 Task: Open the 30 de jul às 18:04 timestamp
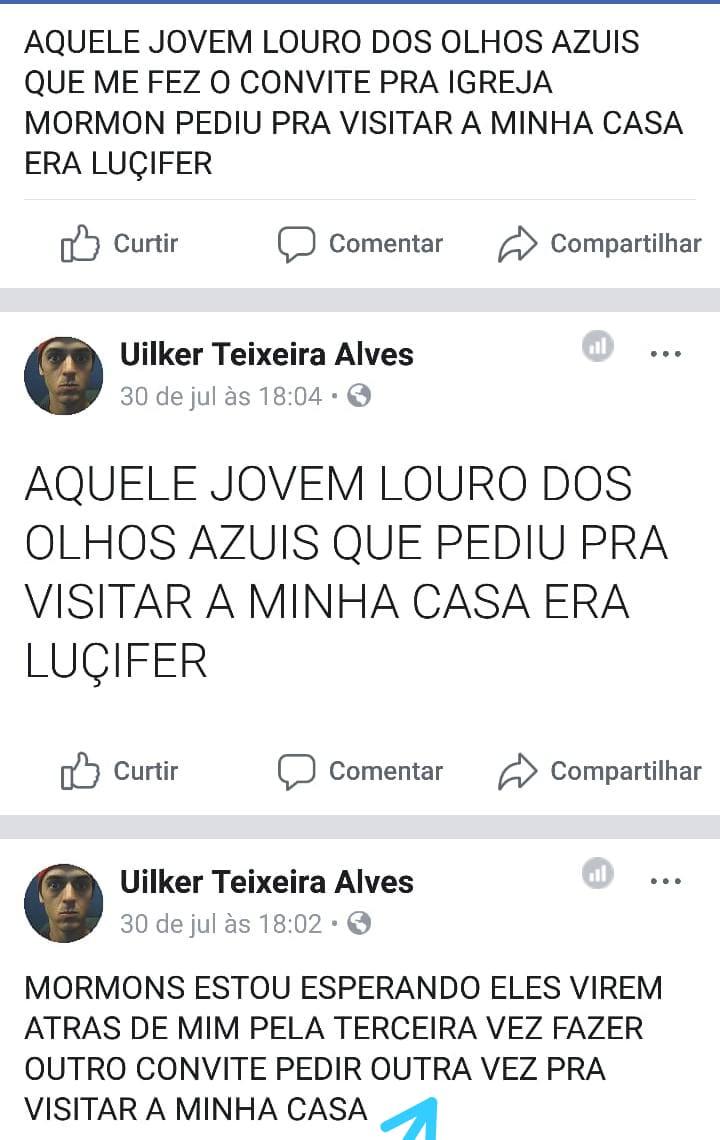pos(221,397)
